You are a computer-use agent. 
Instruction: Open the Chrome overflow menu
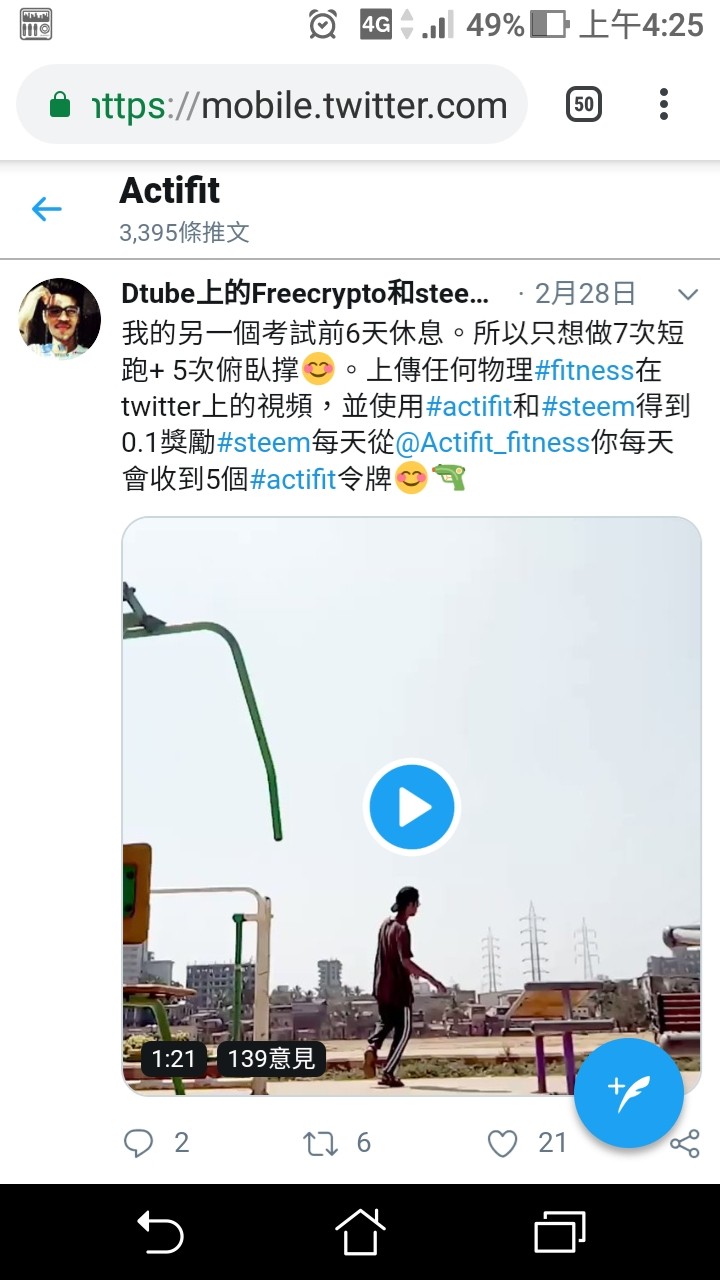pos(664,104)
